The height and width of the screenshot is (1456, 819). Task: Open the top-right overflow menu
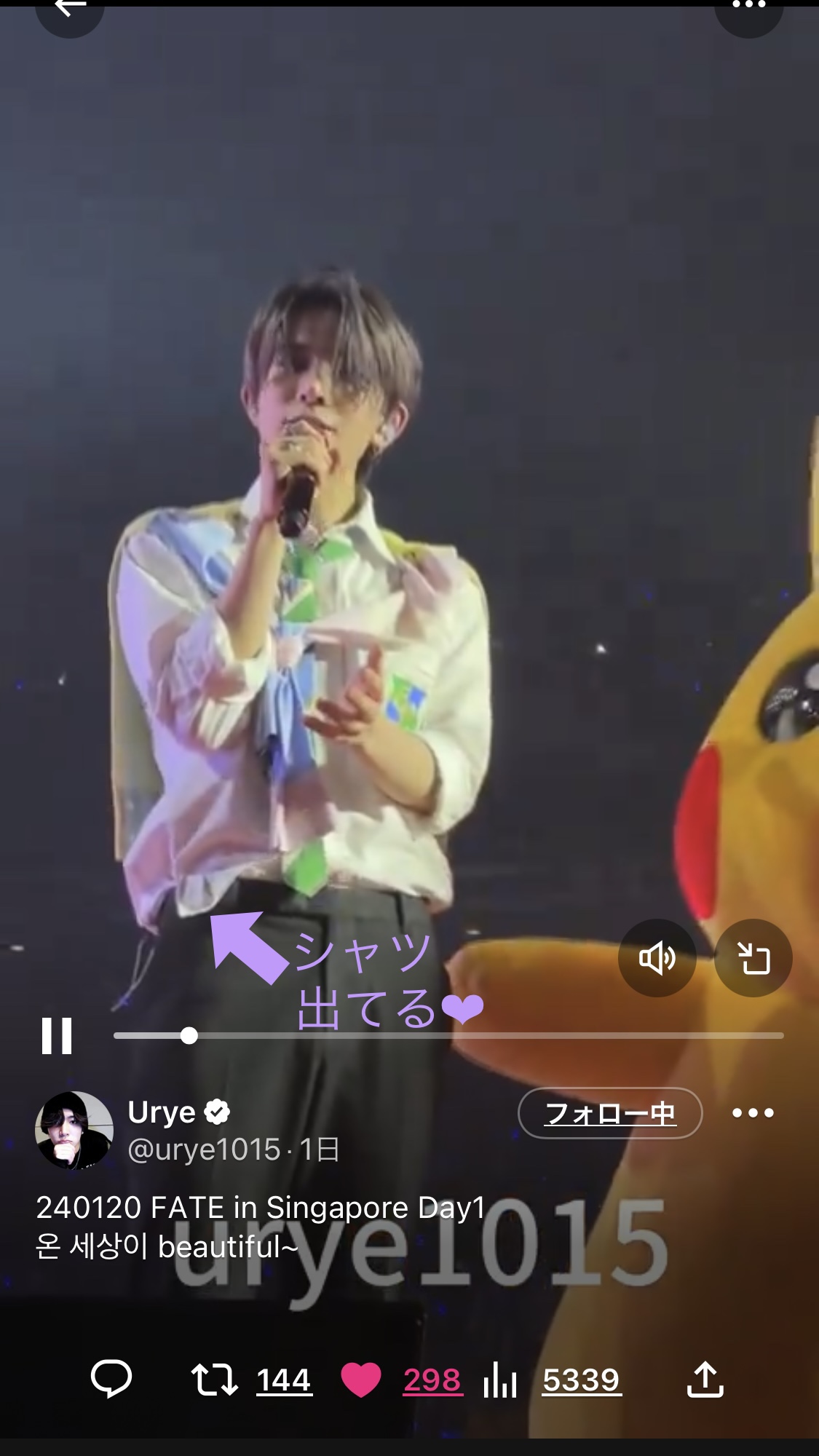tap(748, 7)
